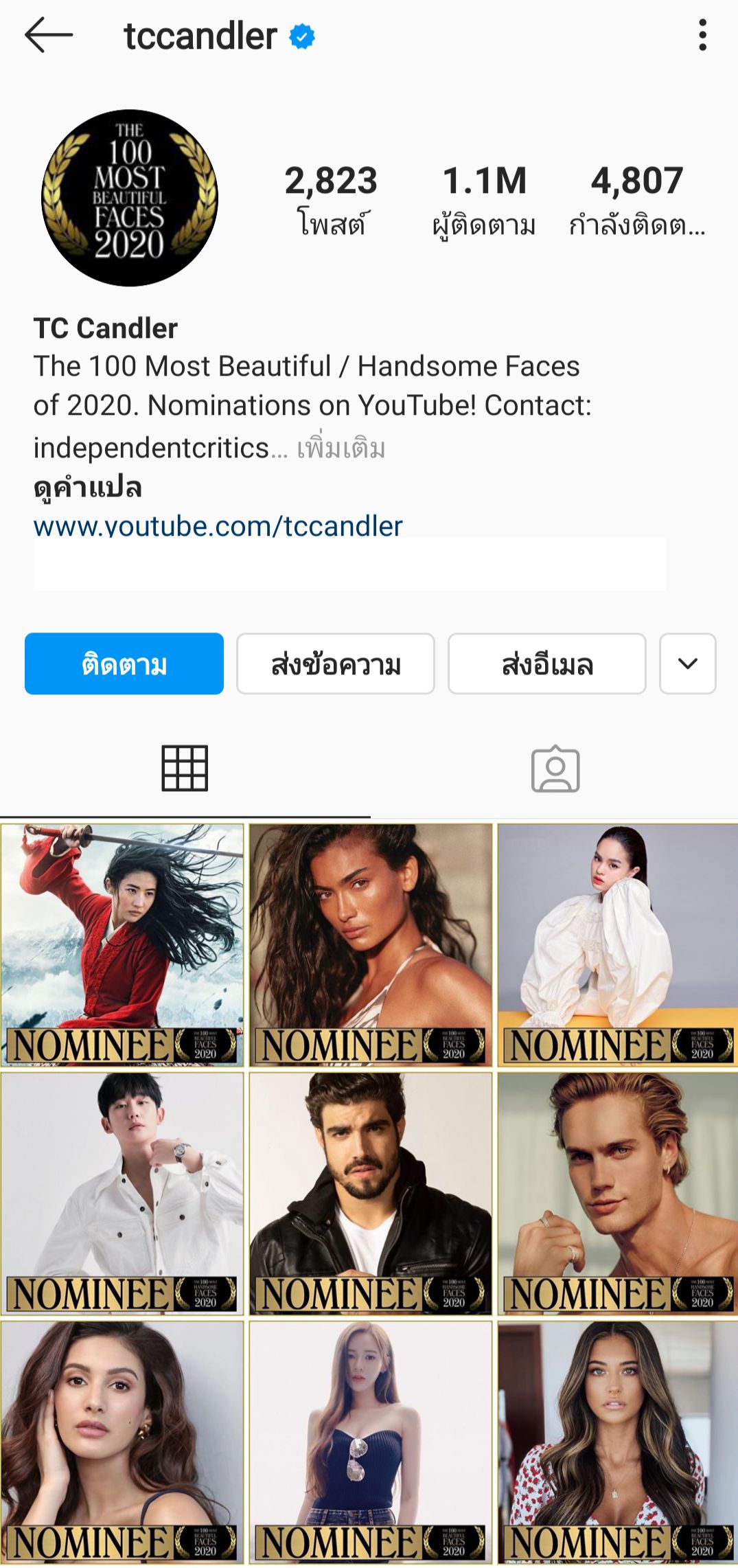Switch to the posts grid tab

click(185, 768)
